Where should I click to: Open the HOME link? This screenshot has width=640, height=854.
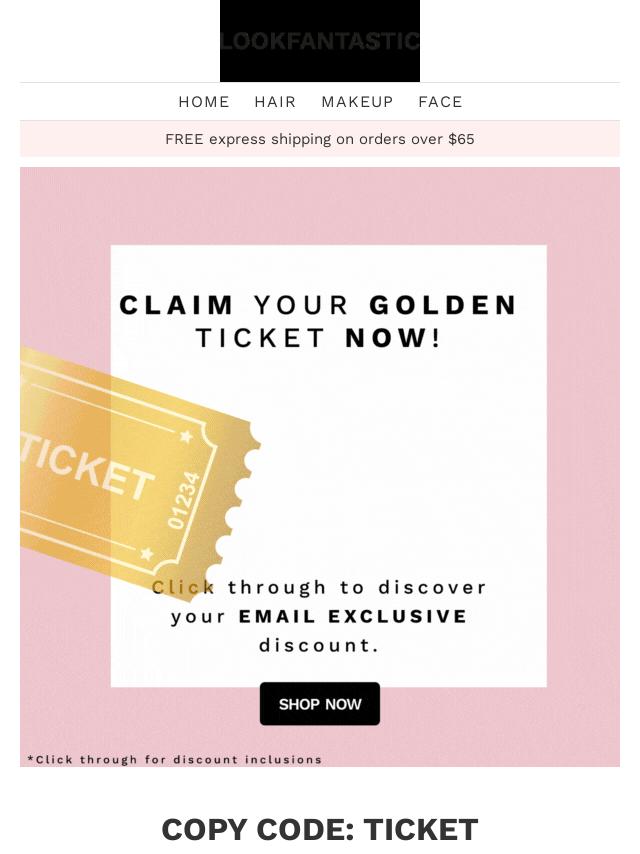(204, 102)
